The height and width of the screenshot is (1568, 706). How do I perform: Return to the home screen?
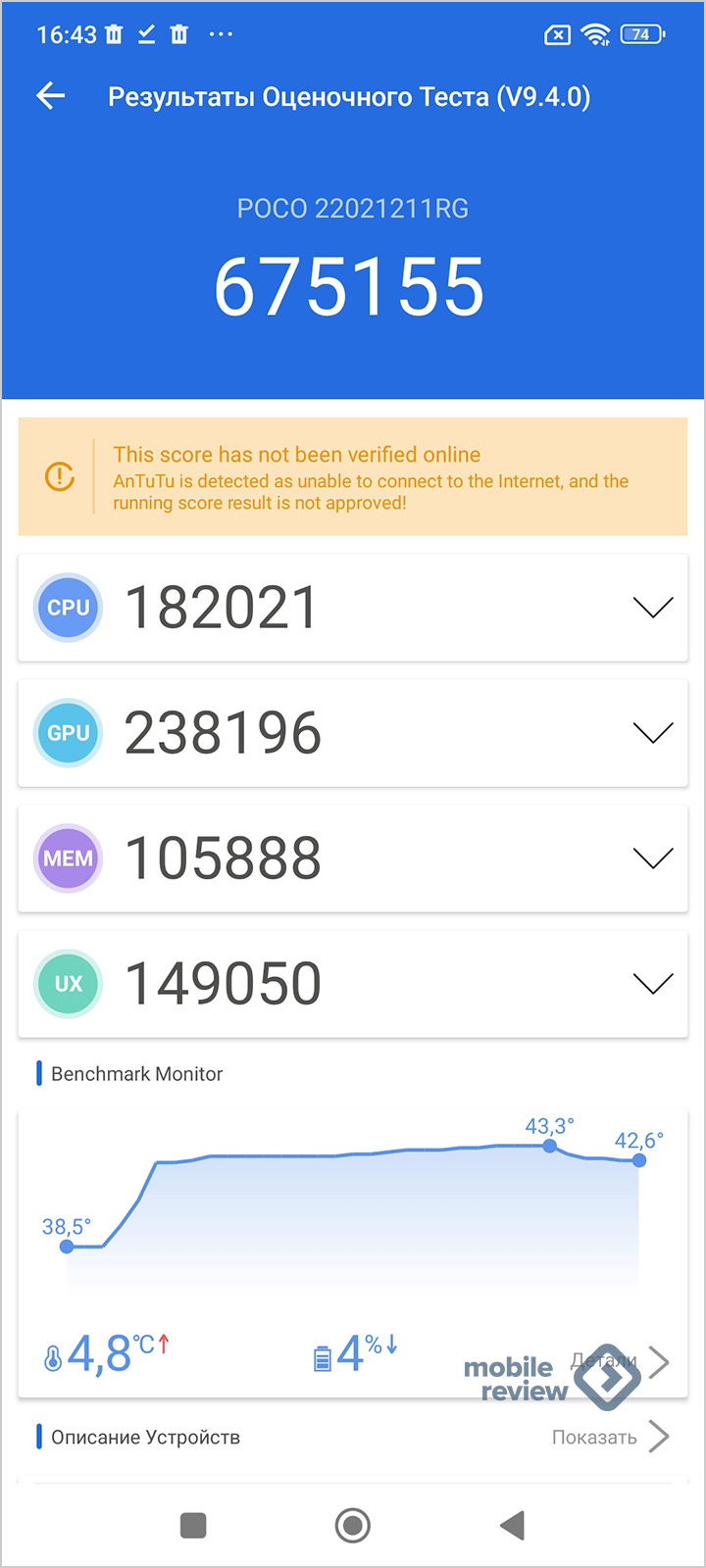point(353,1525)
